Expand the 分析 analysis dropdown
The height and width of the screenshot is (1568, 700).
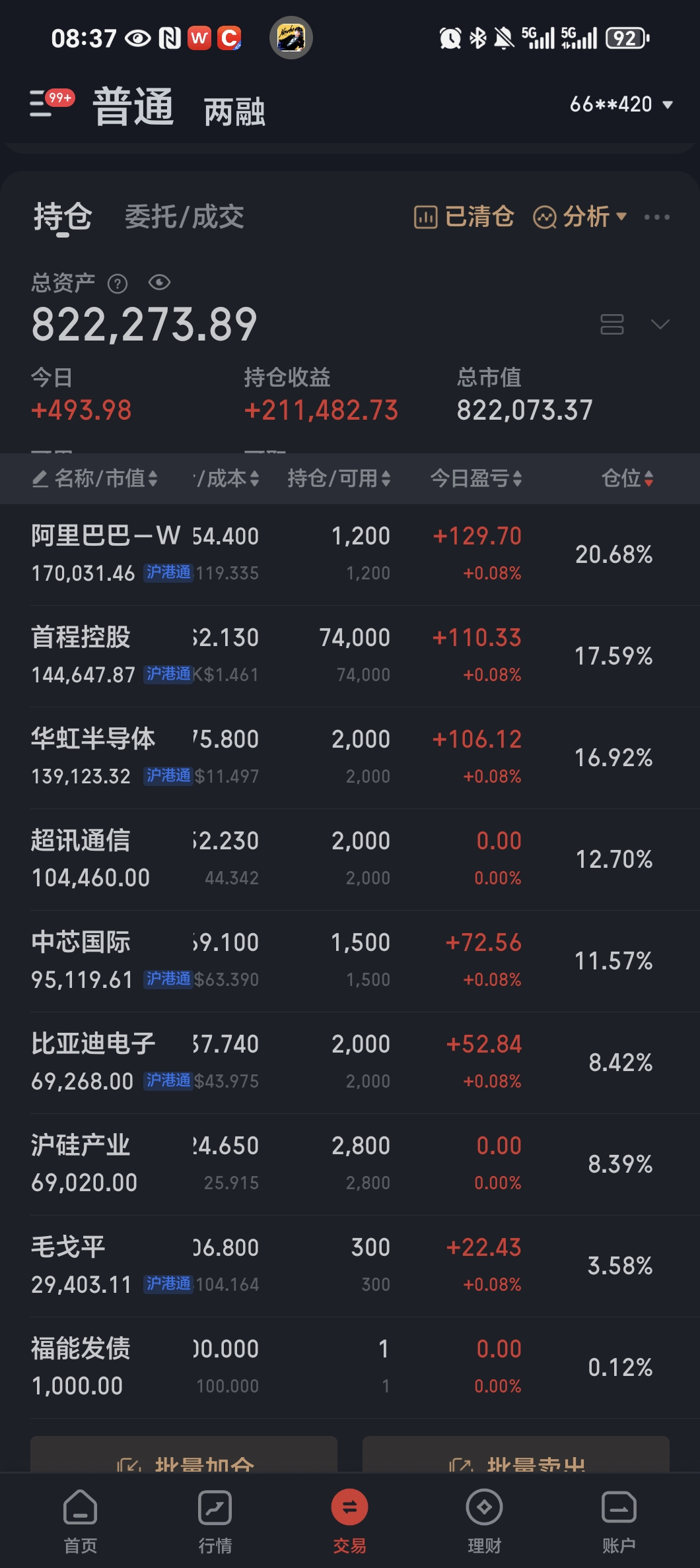point(580,216)
